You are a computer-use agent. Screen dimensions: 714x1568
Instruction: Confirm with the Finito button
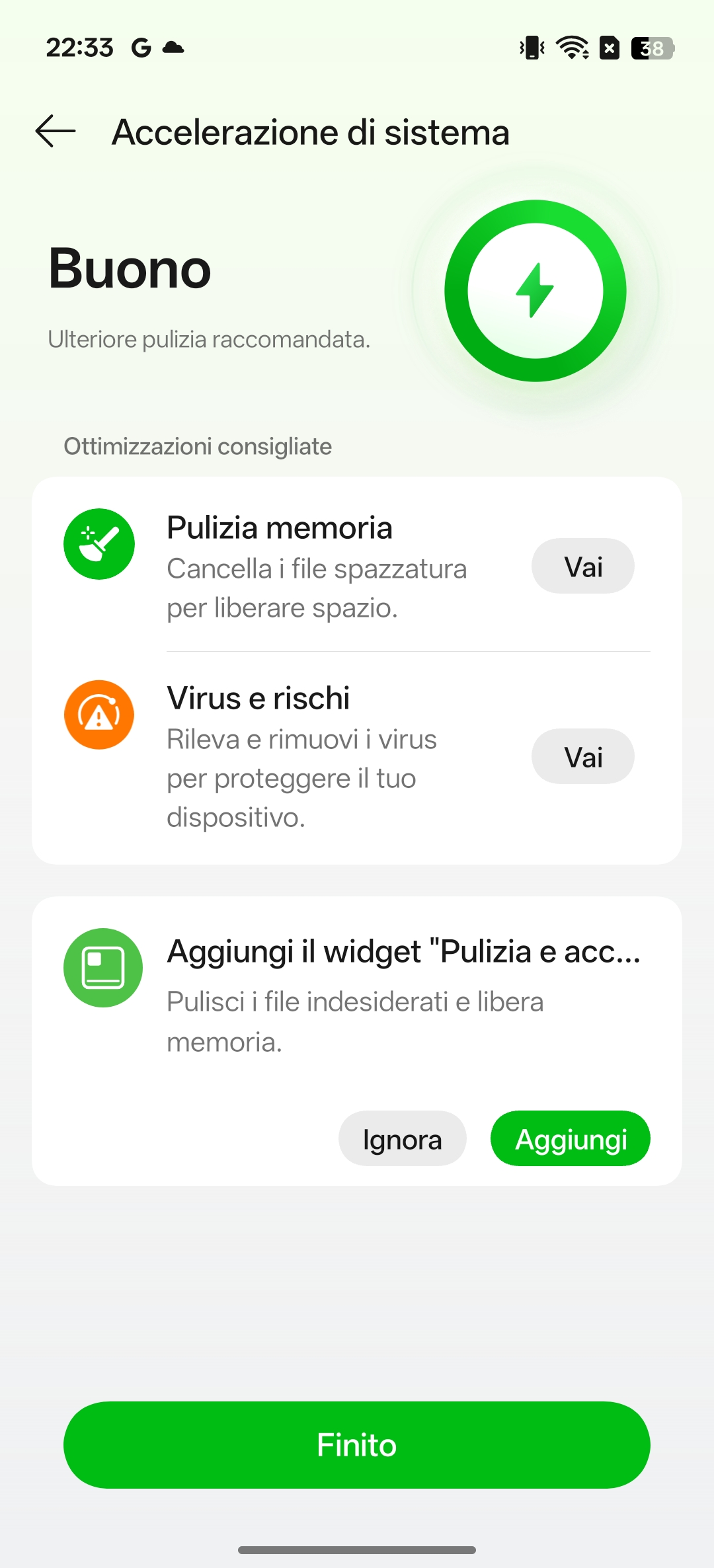coord(357,1444)
